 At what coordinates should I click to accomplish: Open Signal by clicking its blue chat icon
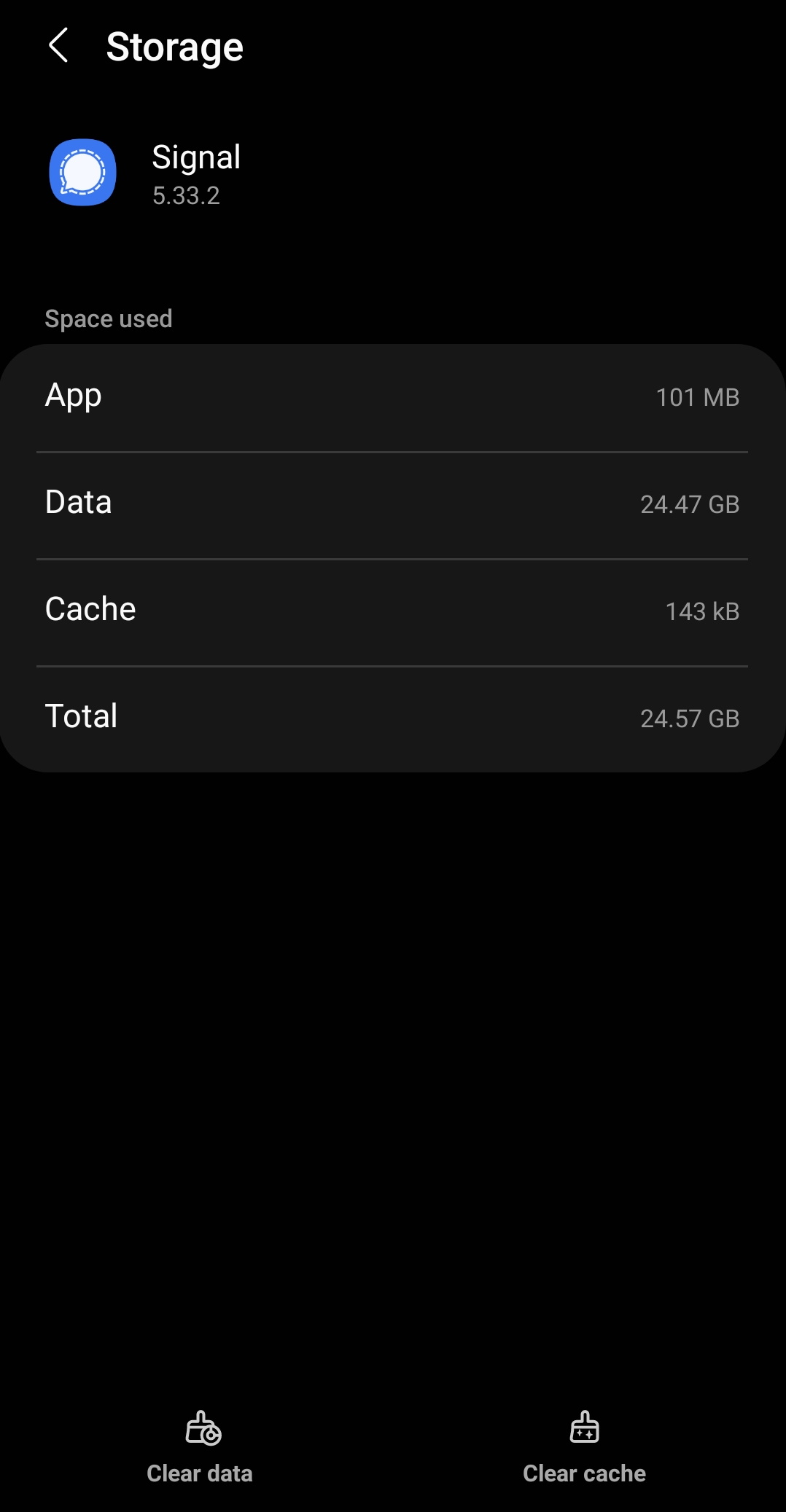click(82, 172)
